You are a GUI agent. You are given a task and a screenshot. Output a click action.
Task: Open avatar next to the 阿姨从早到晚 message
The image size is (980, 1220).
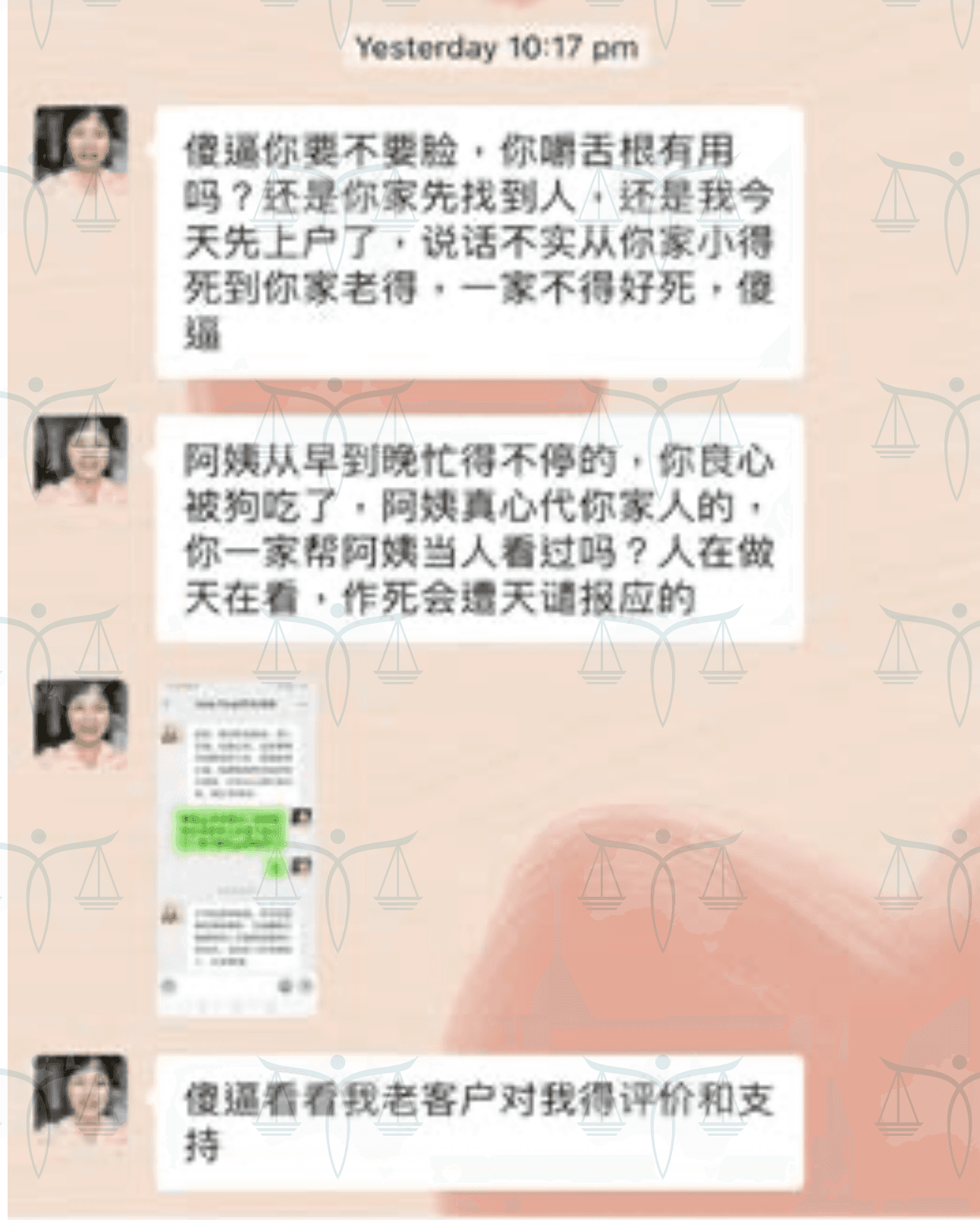pyautogui.click(x=80, y=457)
